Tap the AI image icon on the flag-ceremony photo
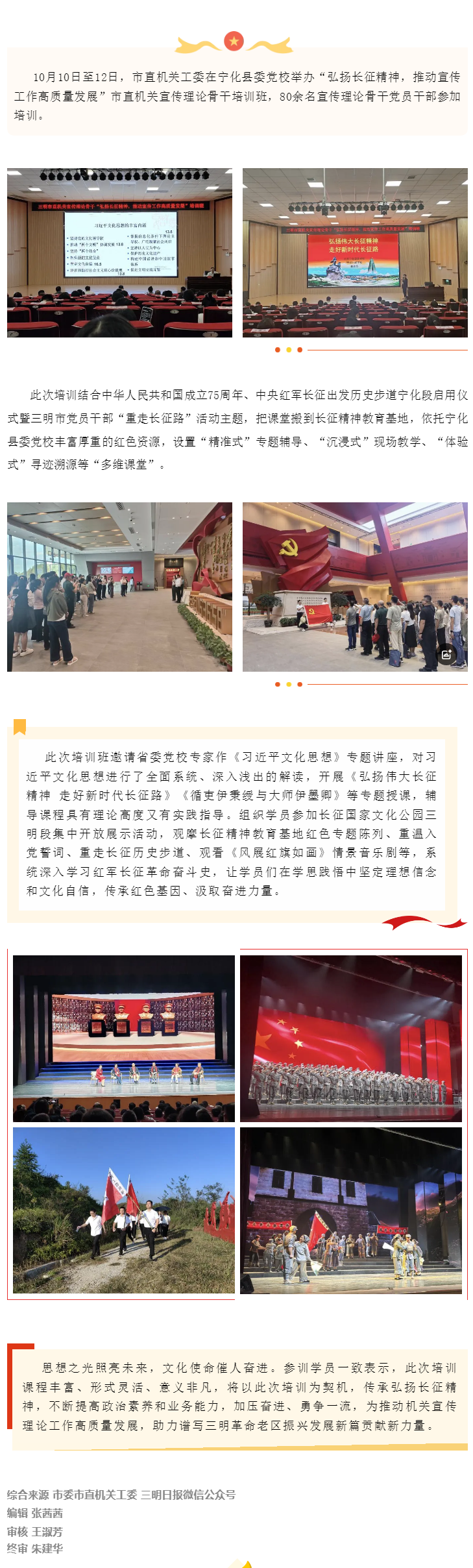 [446, 655]
